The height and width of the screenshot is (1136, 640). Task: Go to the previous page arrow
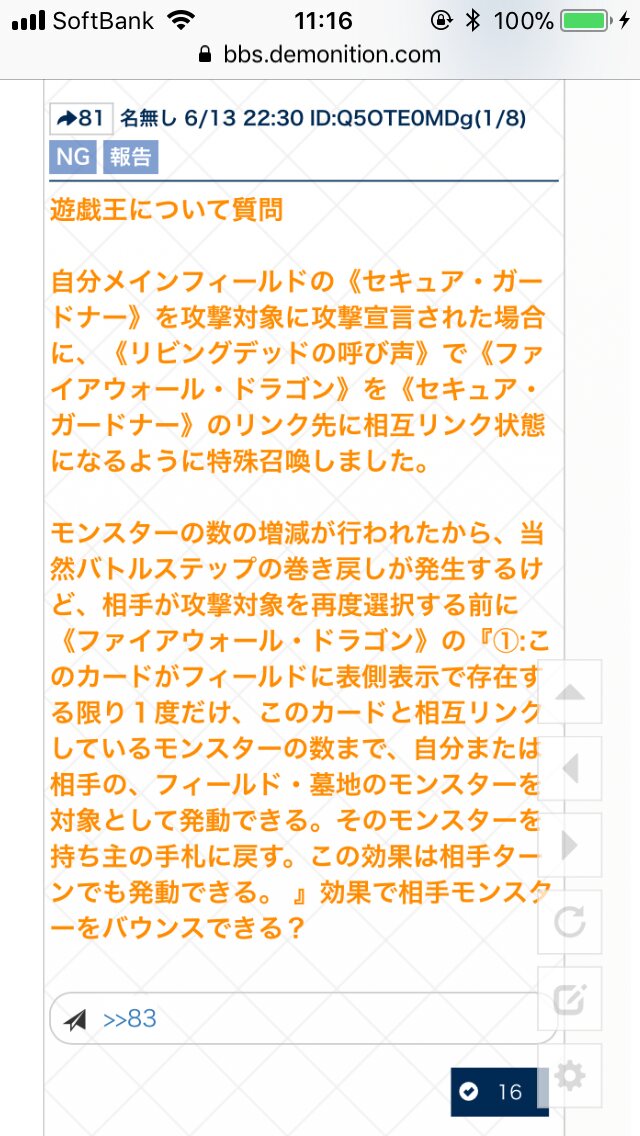569,768
